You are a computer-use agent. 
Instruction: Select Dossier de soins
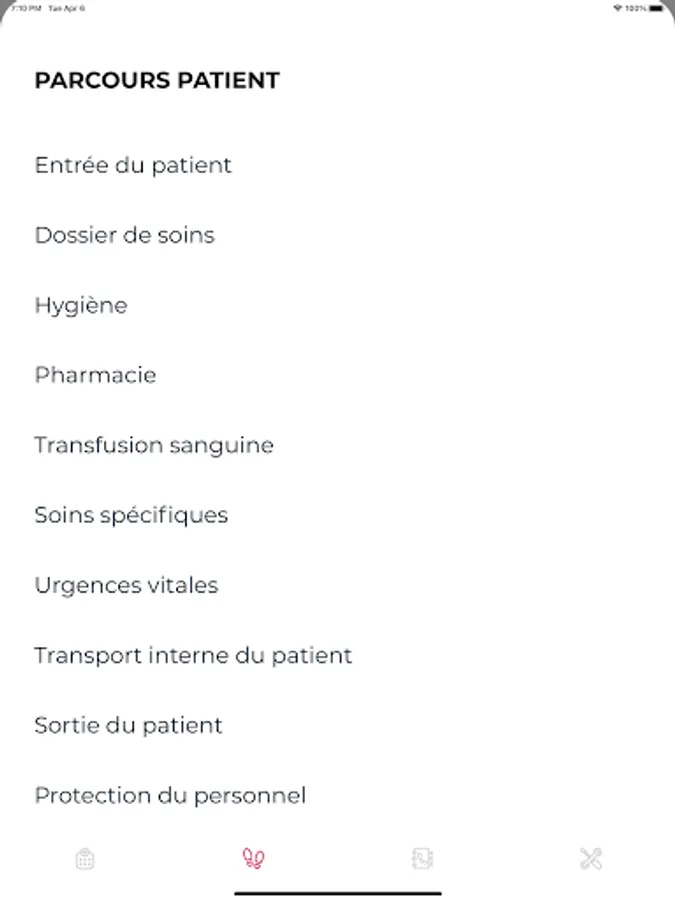(125, 235)
